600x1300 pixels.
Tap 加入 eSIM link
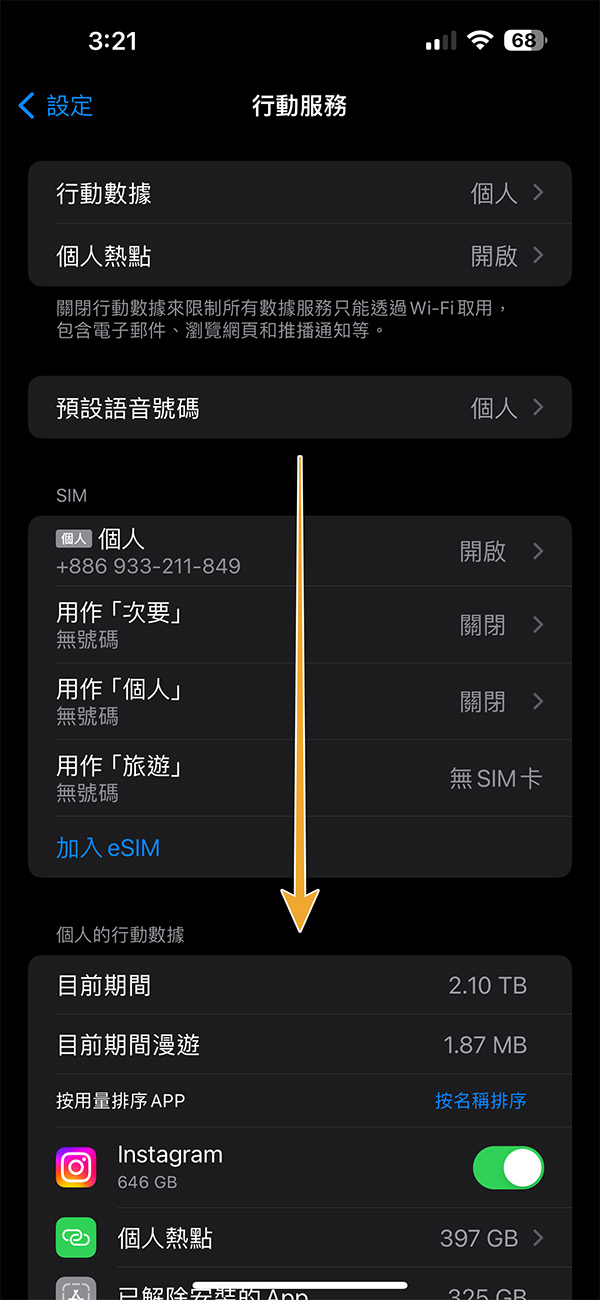(108, 848)
